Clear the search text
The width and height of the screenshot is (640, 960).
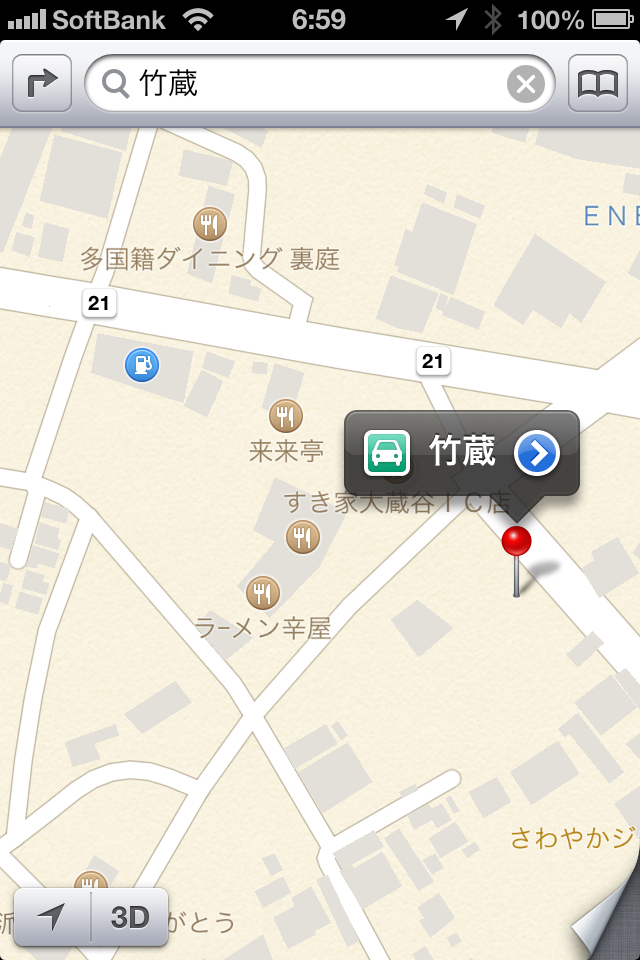point(526,85)
